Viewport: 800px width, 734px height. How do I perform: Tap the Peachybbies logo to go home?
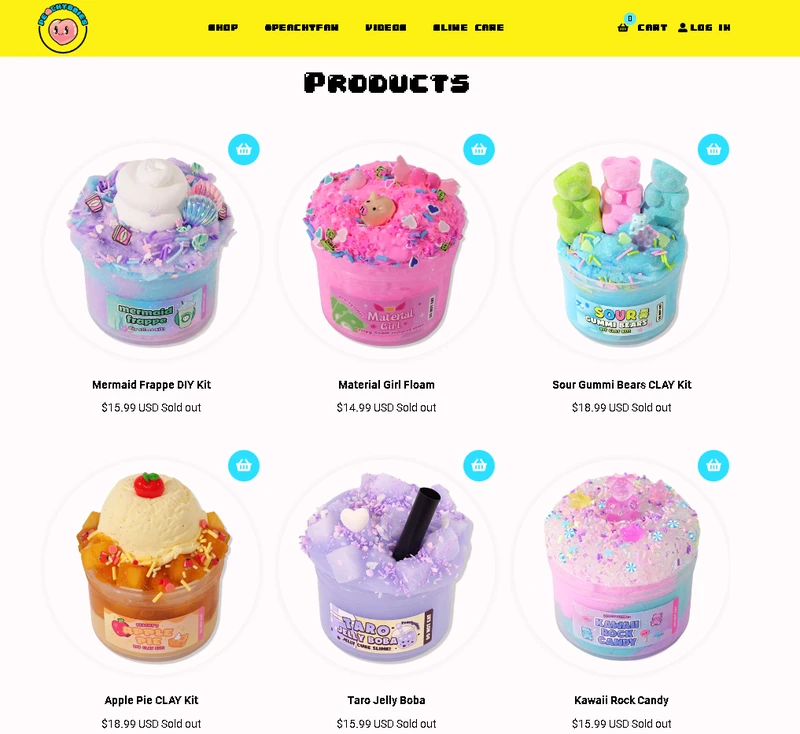[x=63, y=29]
